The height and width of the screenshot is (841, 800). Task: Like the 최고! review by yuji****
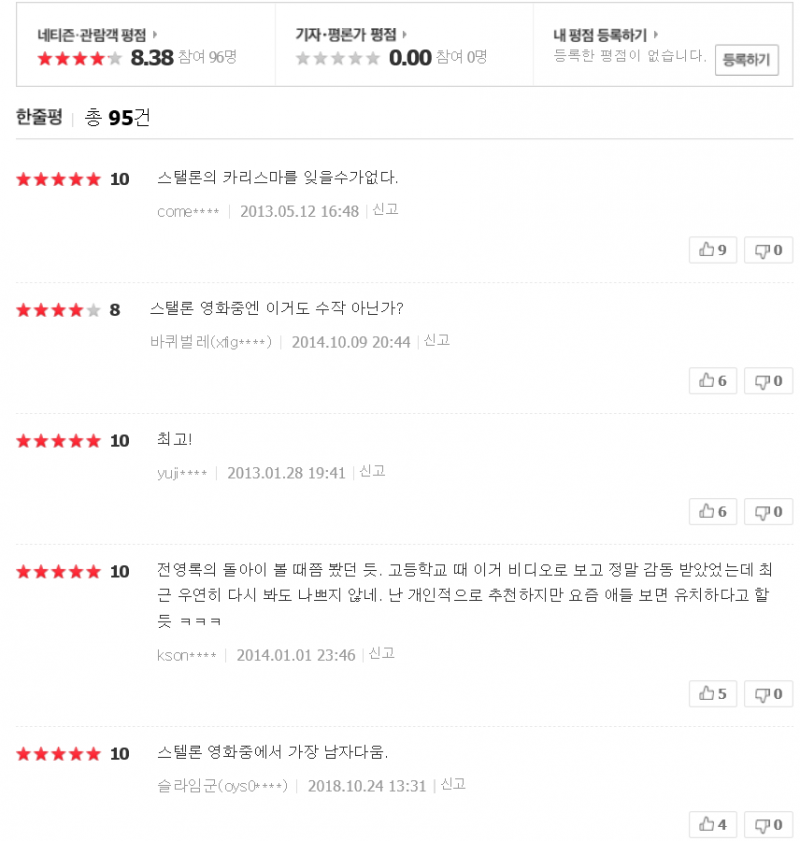click(713, 511)
